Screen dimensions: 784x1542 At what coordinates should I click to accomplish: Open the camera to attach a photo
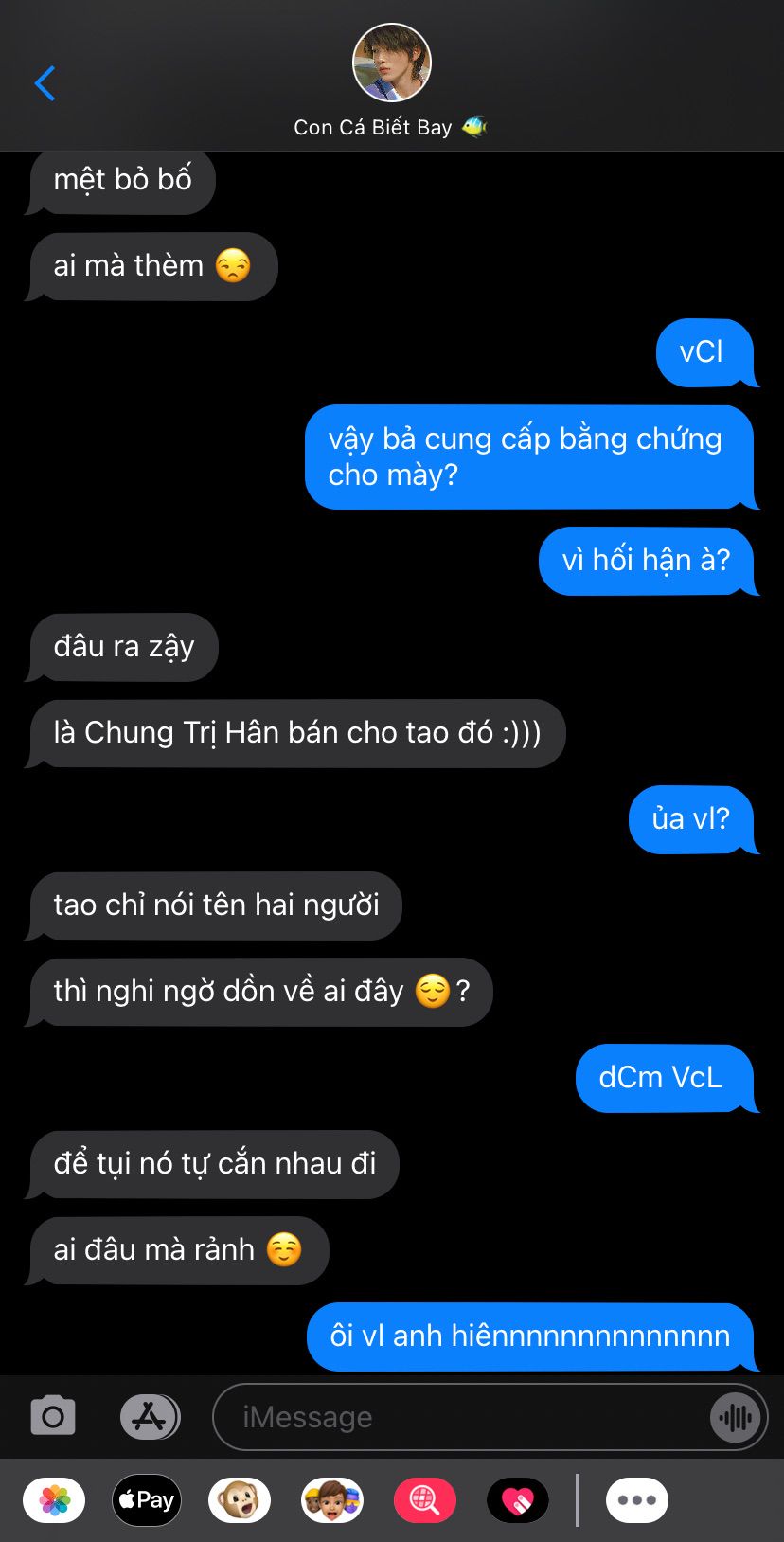53,1416
